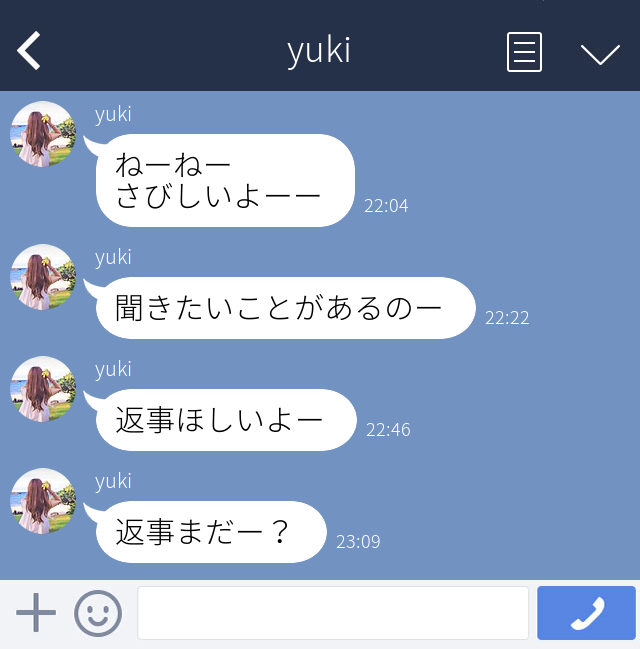Open the plus attachment menu

coord(36,612)
